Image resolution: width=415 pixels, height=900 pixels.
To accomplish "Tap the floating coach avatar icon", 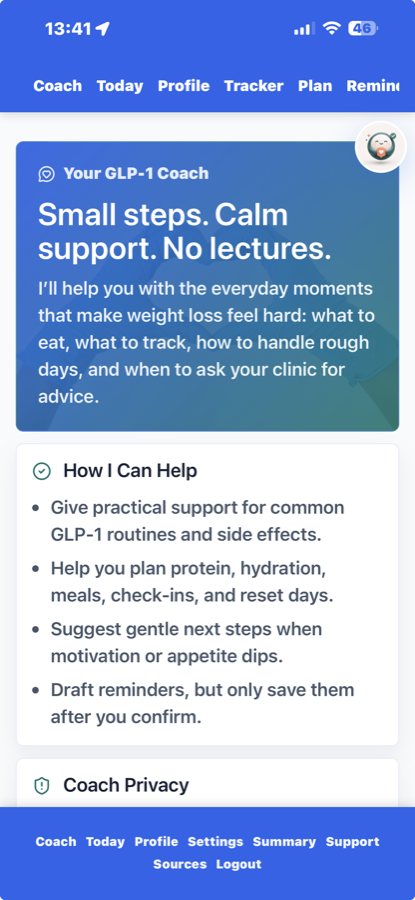I will 381,147.
